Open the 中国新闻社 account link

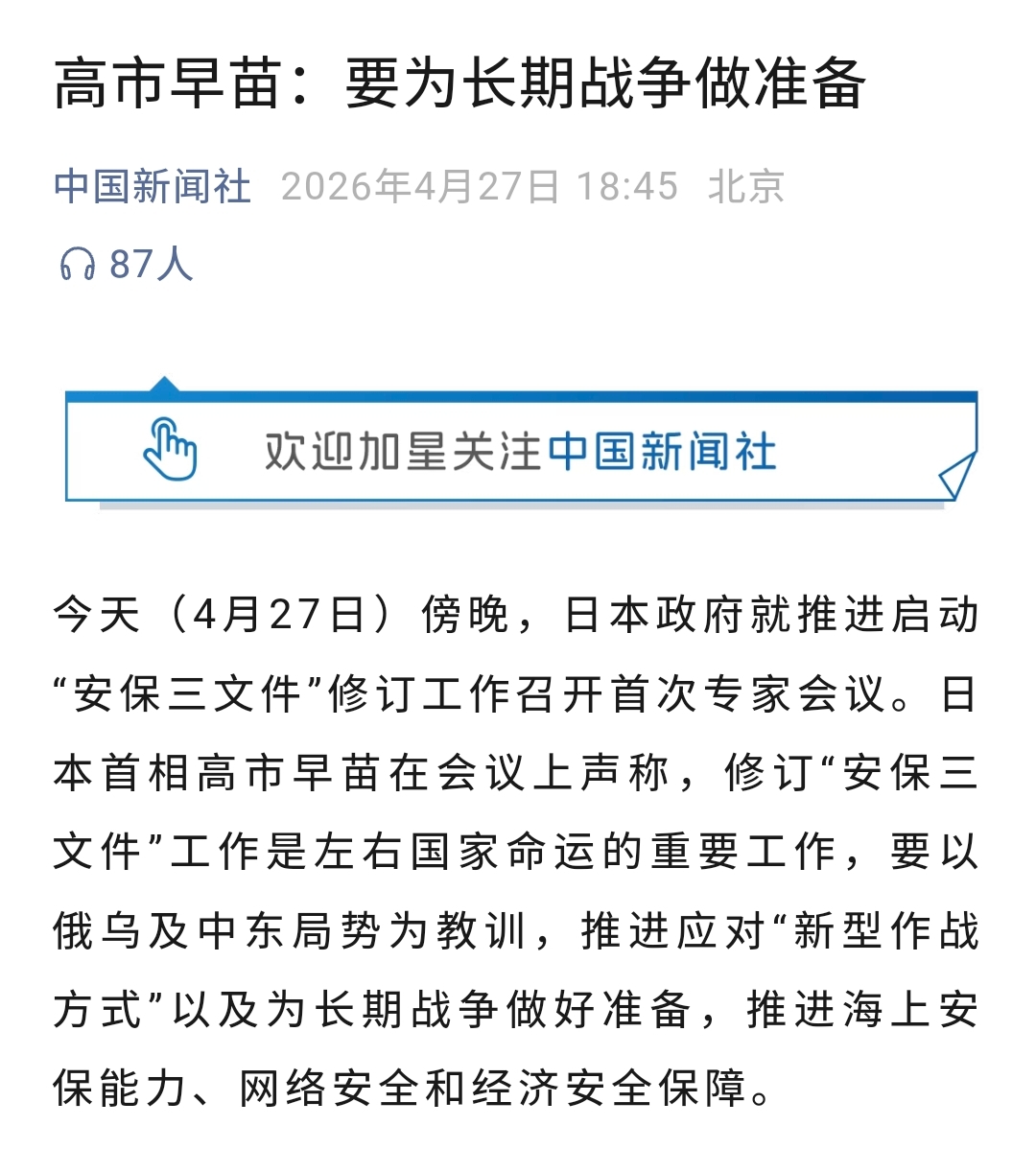click(153, 186)
